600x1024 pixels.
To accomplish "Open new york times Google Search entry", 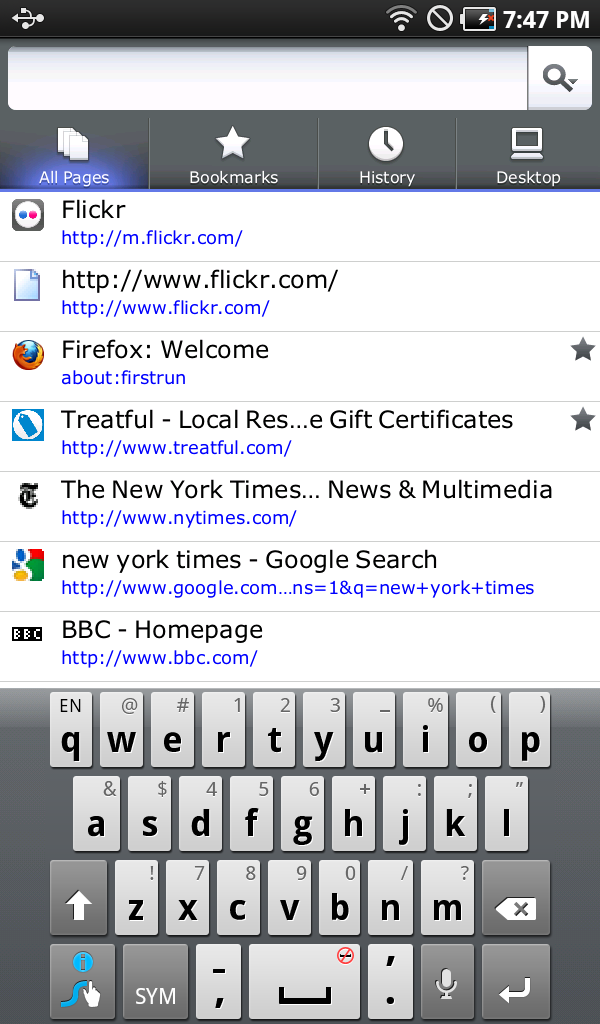I will [x=300, y=576].
